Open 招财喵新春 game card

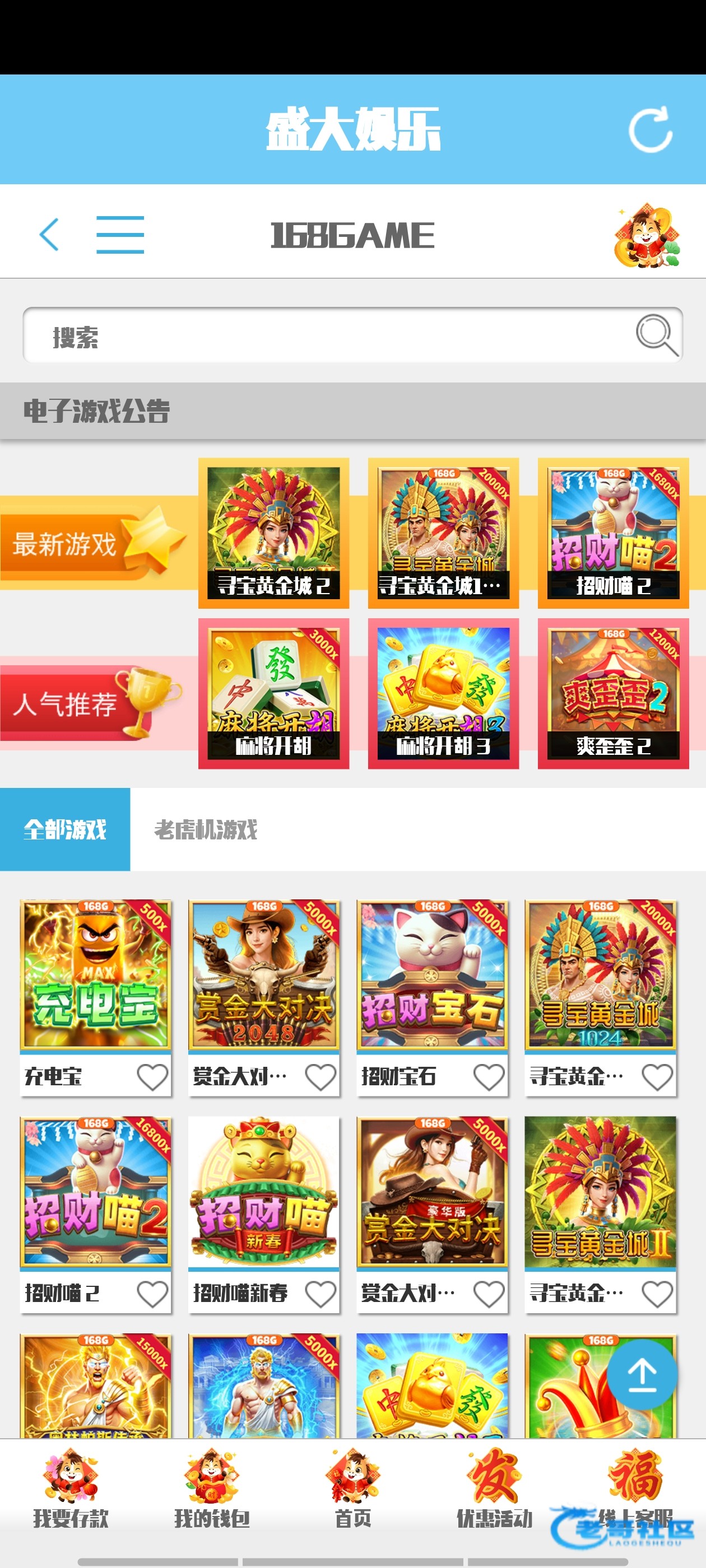264,1193
